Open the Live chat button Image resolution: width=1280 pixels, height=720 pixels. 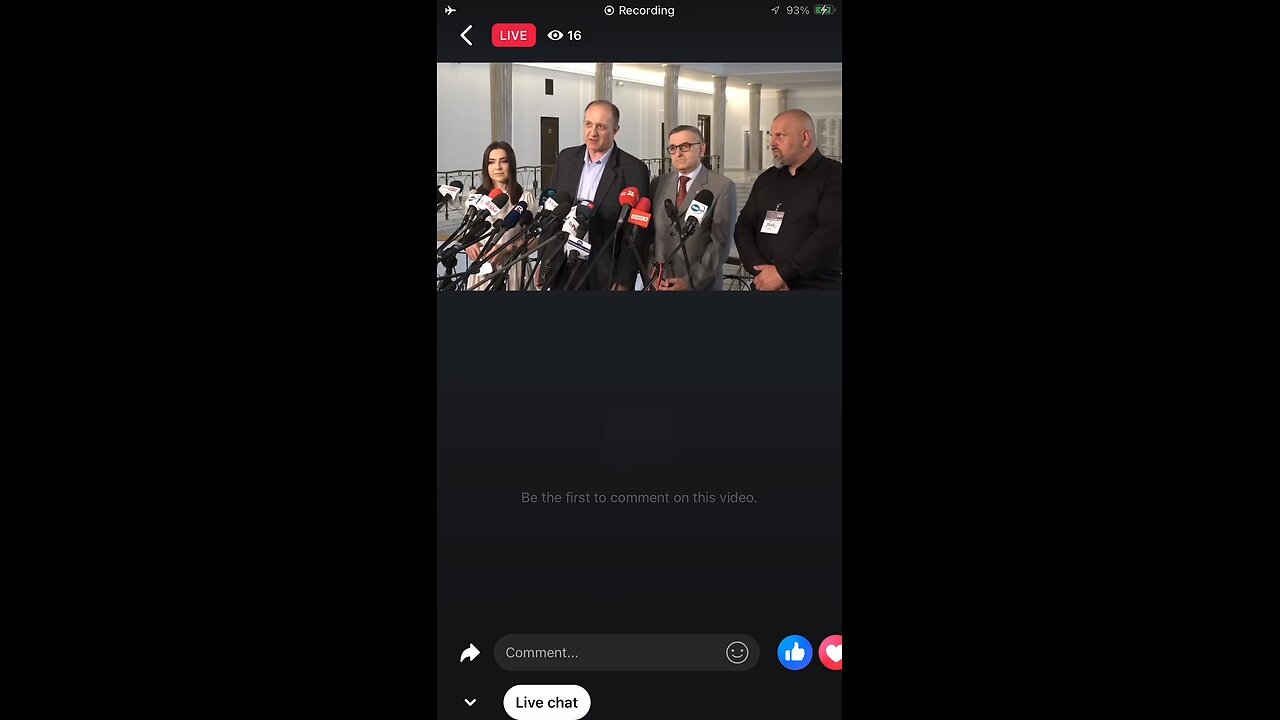click(x=546, y=702)
